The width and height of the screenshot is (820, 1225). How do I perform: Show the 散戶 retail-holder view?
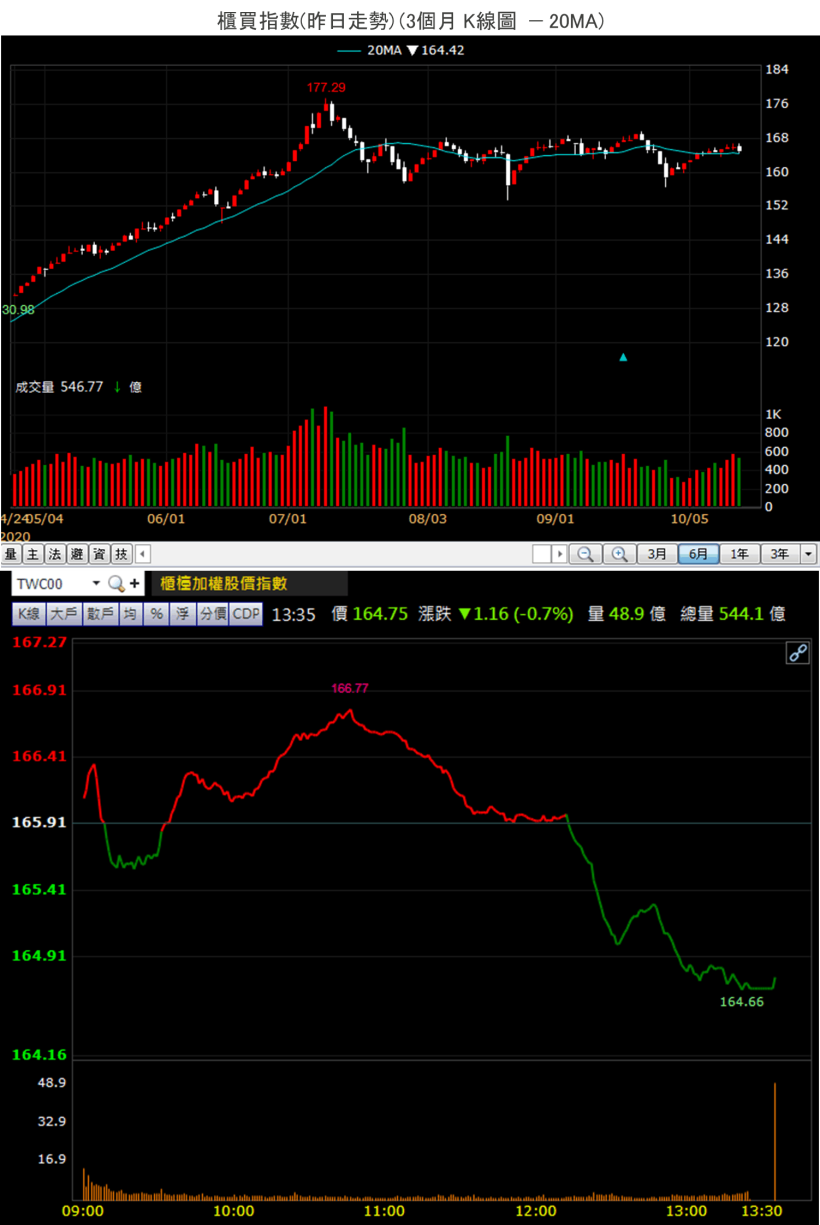click(x=100, y=614)
